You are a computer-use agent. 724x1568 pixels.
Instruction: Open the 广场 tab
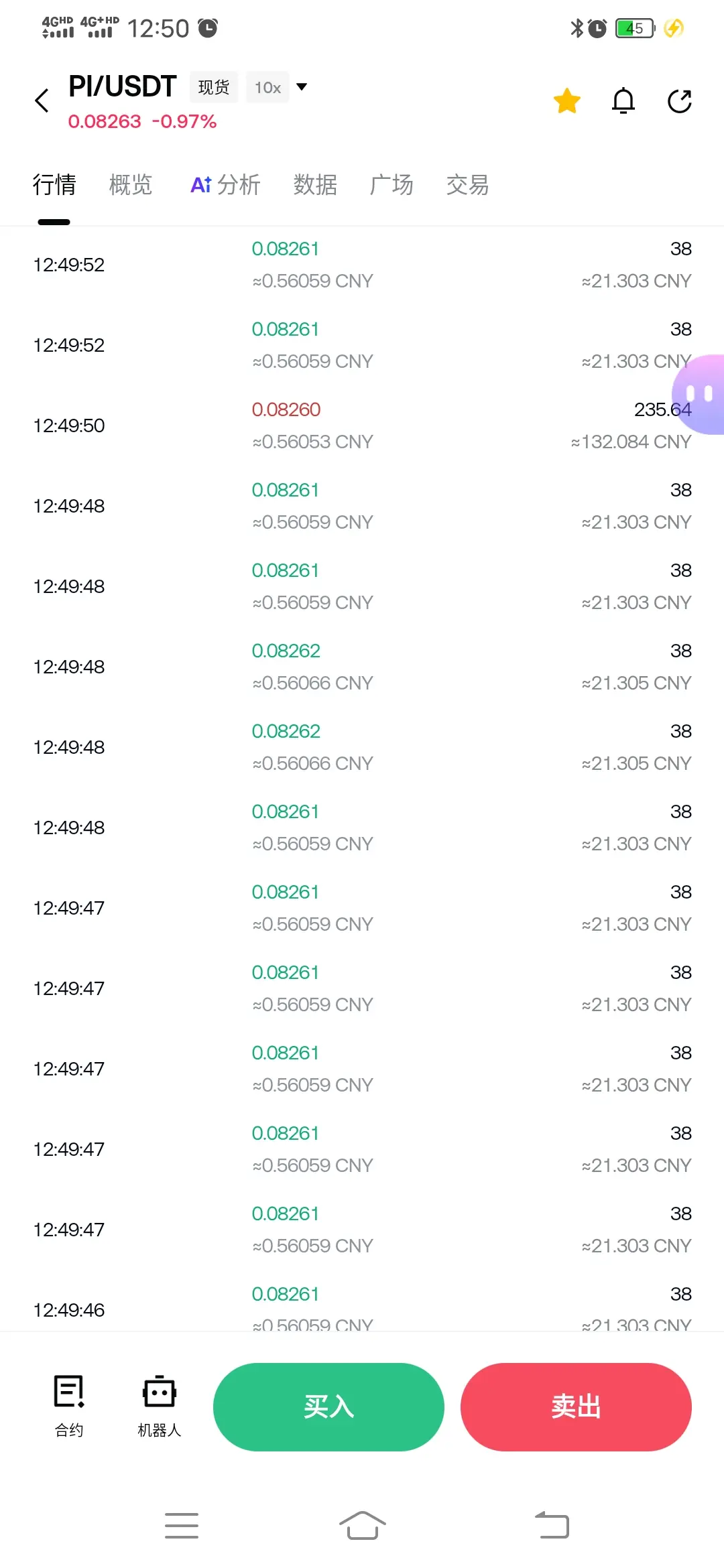391,184
